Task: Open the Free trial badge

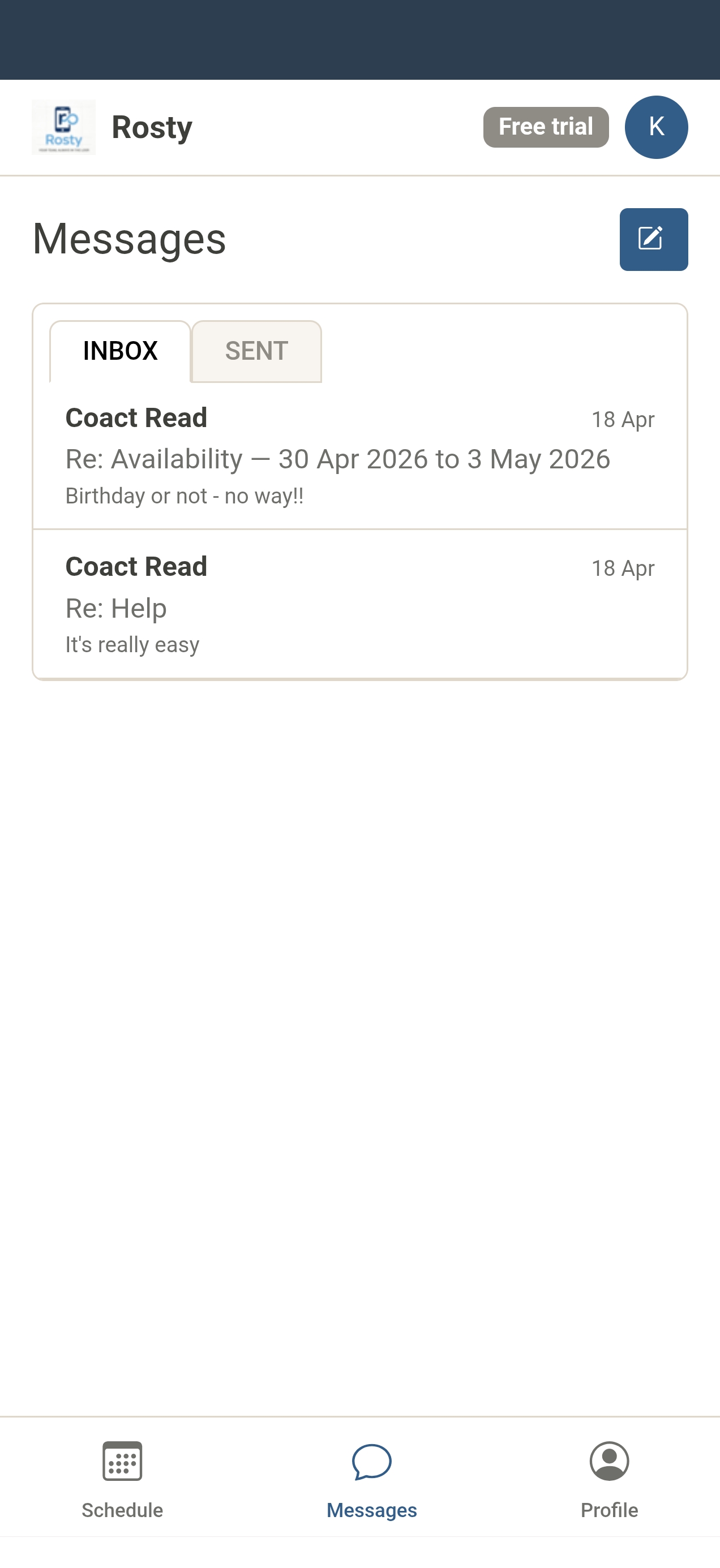Action: coord(545,126)
